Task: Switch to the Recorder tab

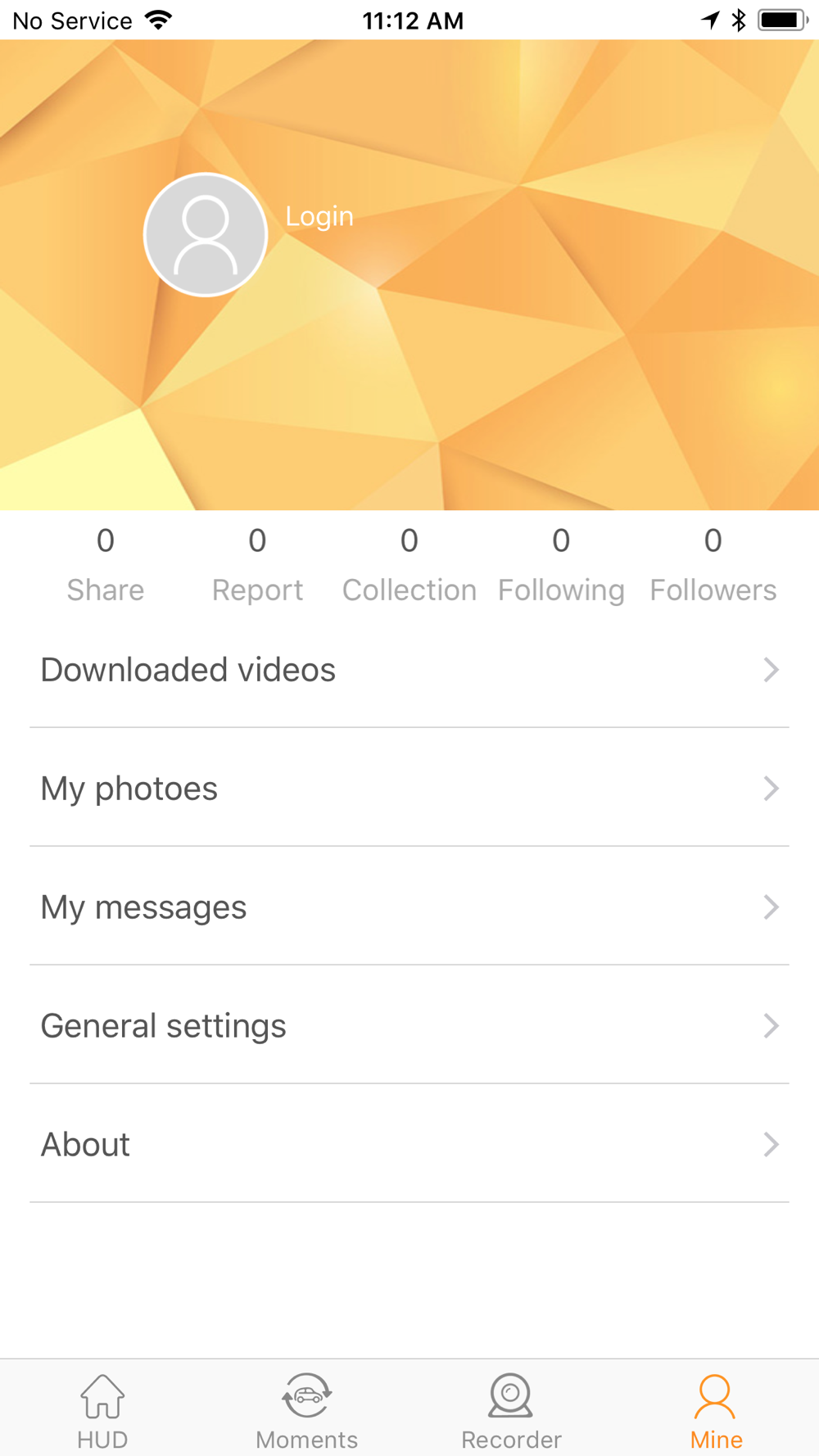Action: [511, 1410]
